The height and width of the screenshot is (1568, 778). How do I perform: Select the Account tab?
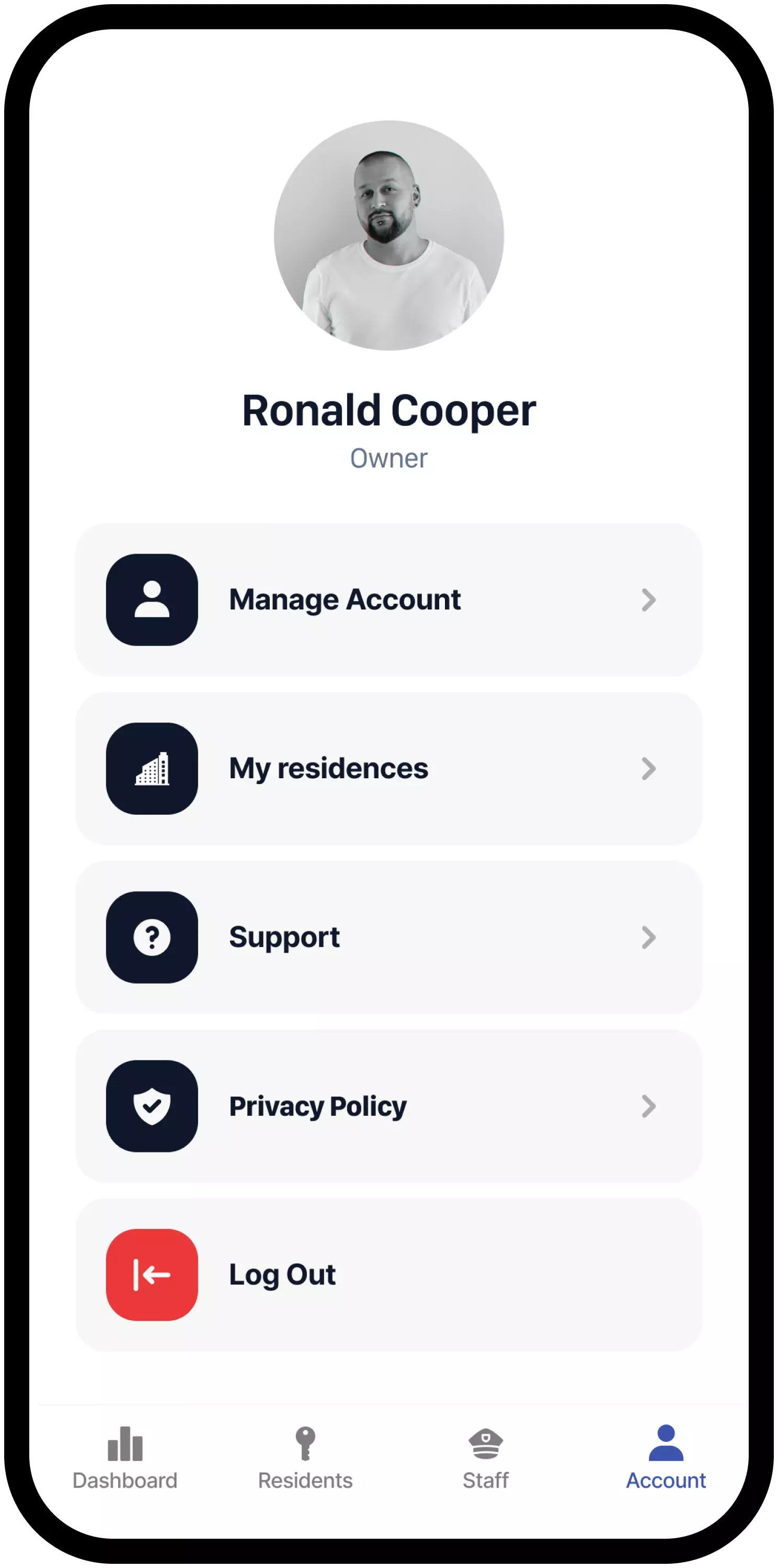point(666,1458)
